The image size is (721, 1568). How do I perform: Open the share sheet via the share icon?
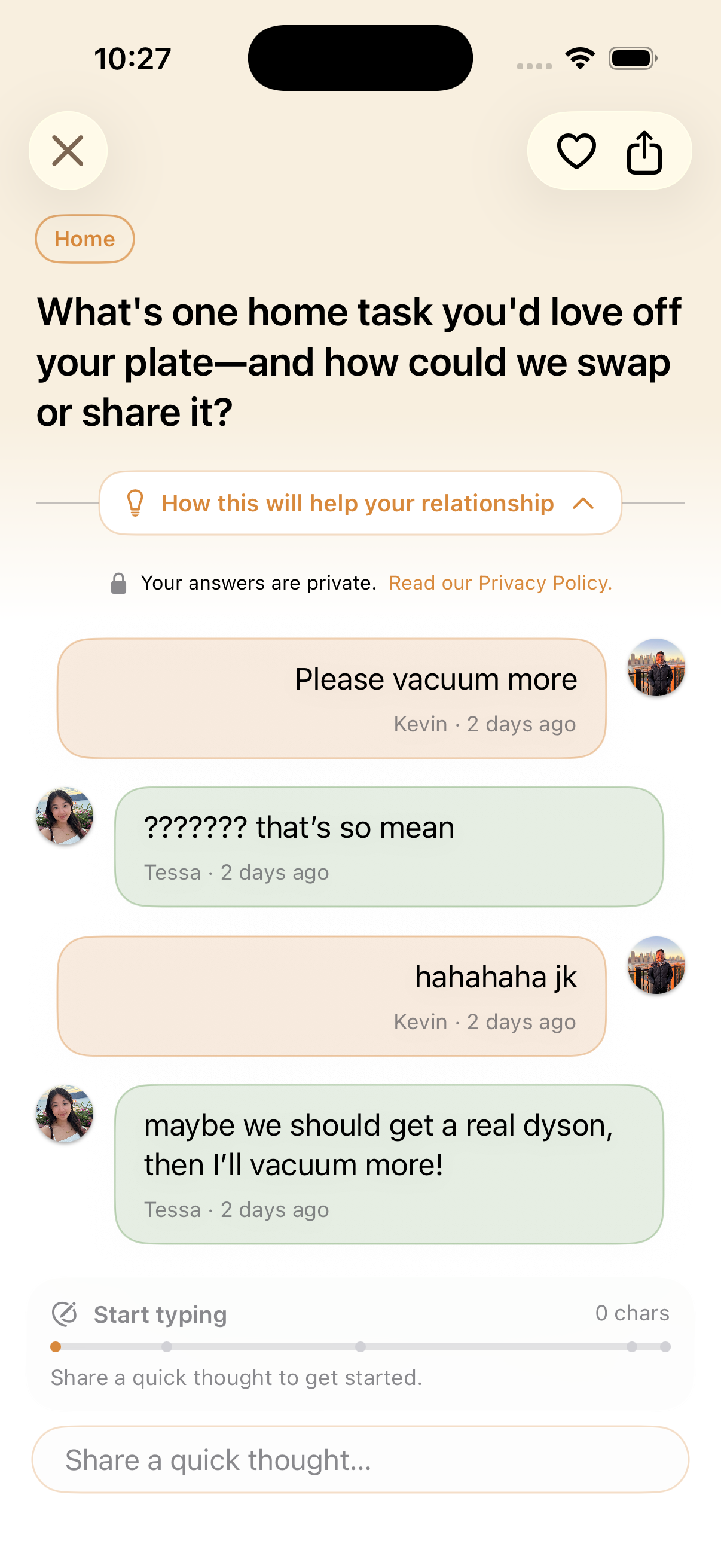click(644, 152)
